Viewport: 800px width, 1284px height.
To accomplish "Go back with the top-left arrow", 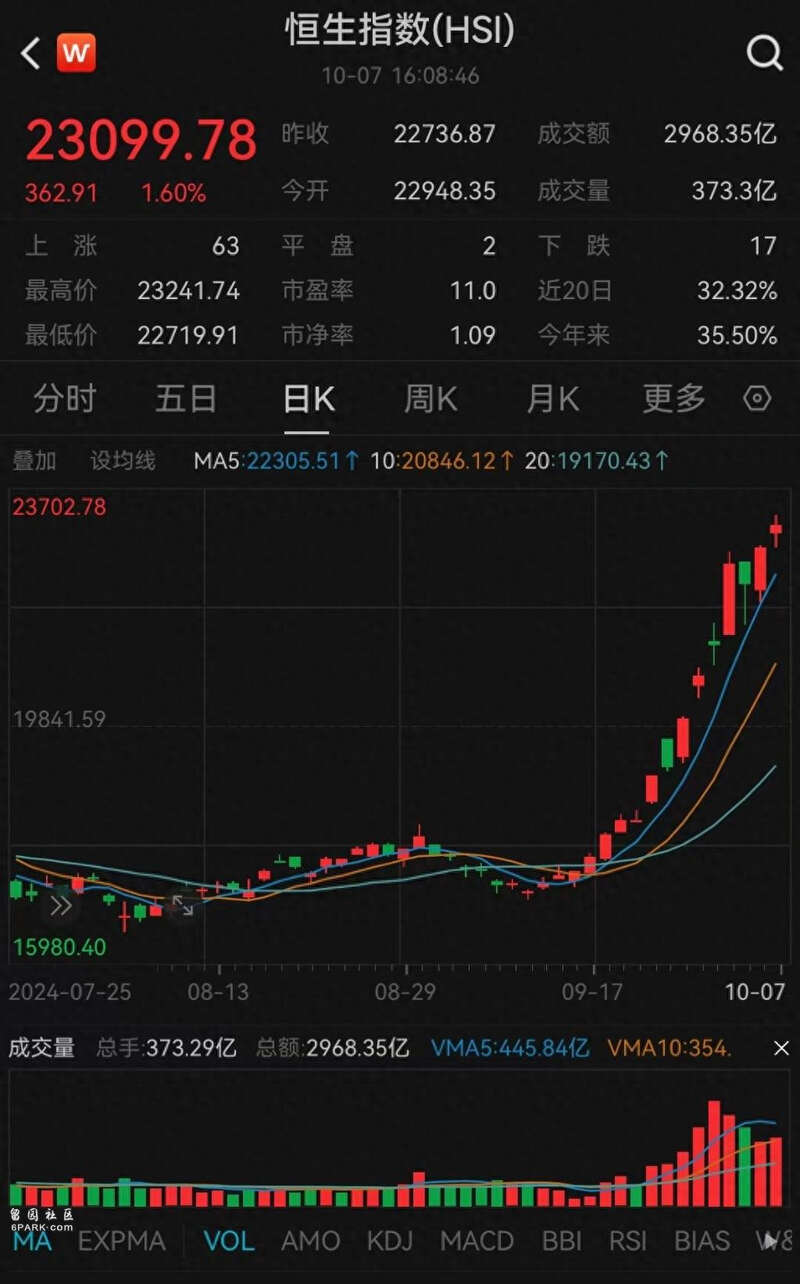I will point(30,53).
